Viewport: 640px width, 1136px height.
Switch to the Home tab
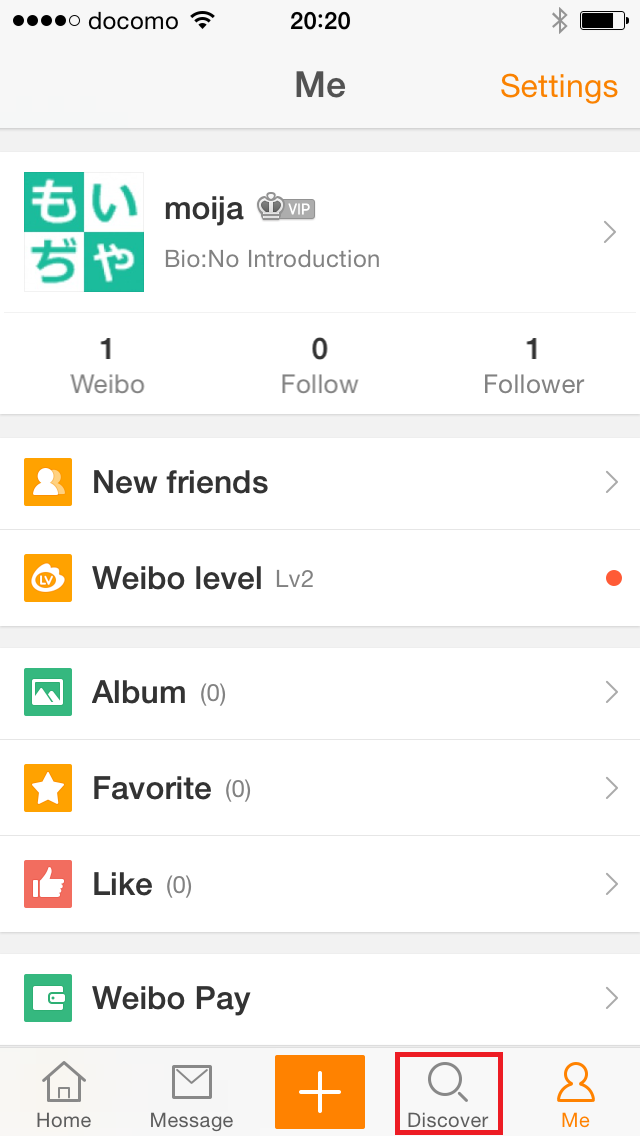click(x=64, y=1094)
